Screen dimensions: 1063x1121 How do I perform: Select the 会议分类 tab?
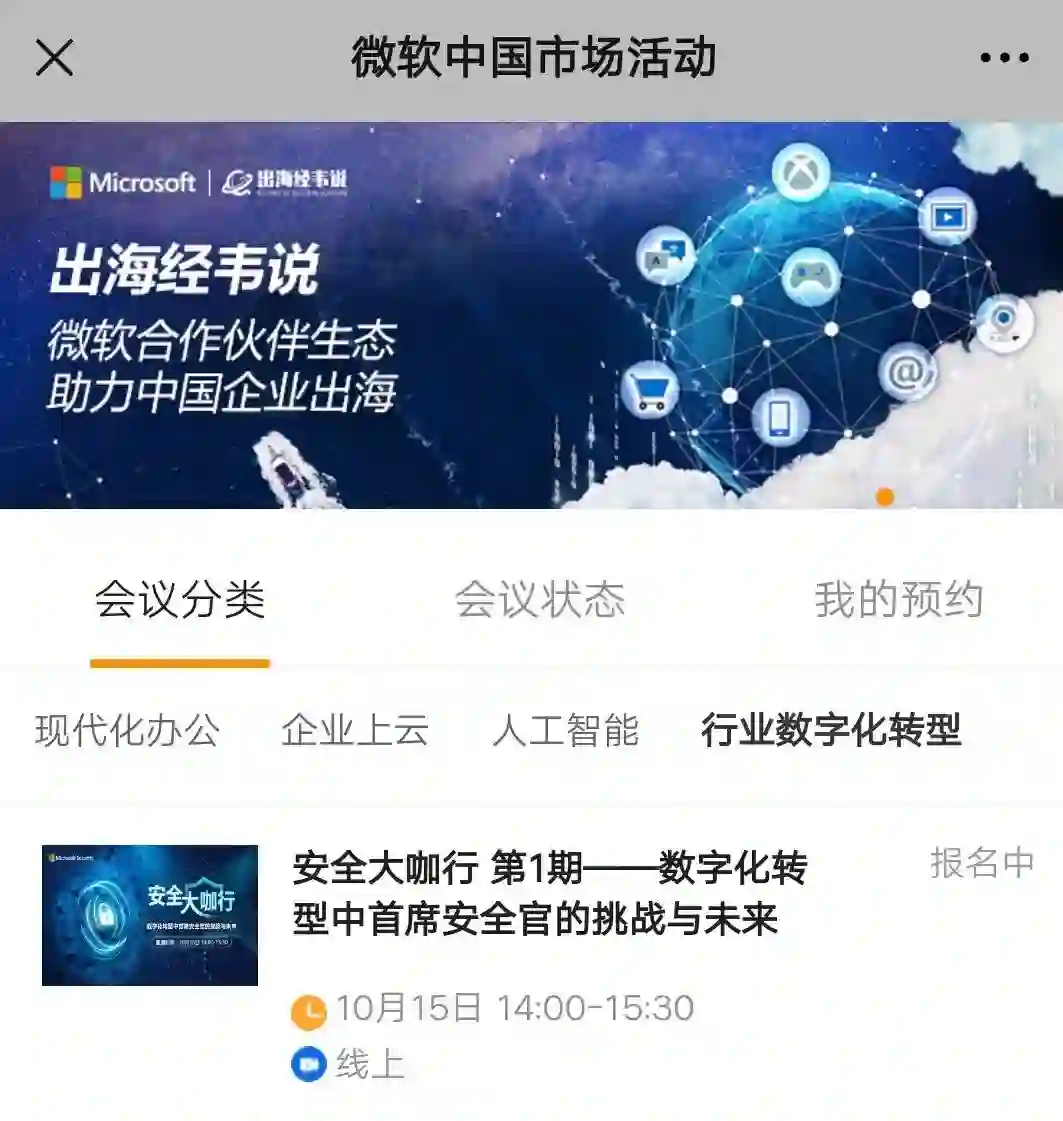(180, 600)
